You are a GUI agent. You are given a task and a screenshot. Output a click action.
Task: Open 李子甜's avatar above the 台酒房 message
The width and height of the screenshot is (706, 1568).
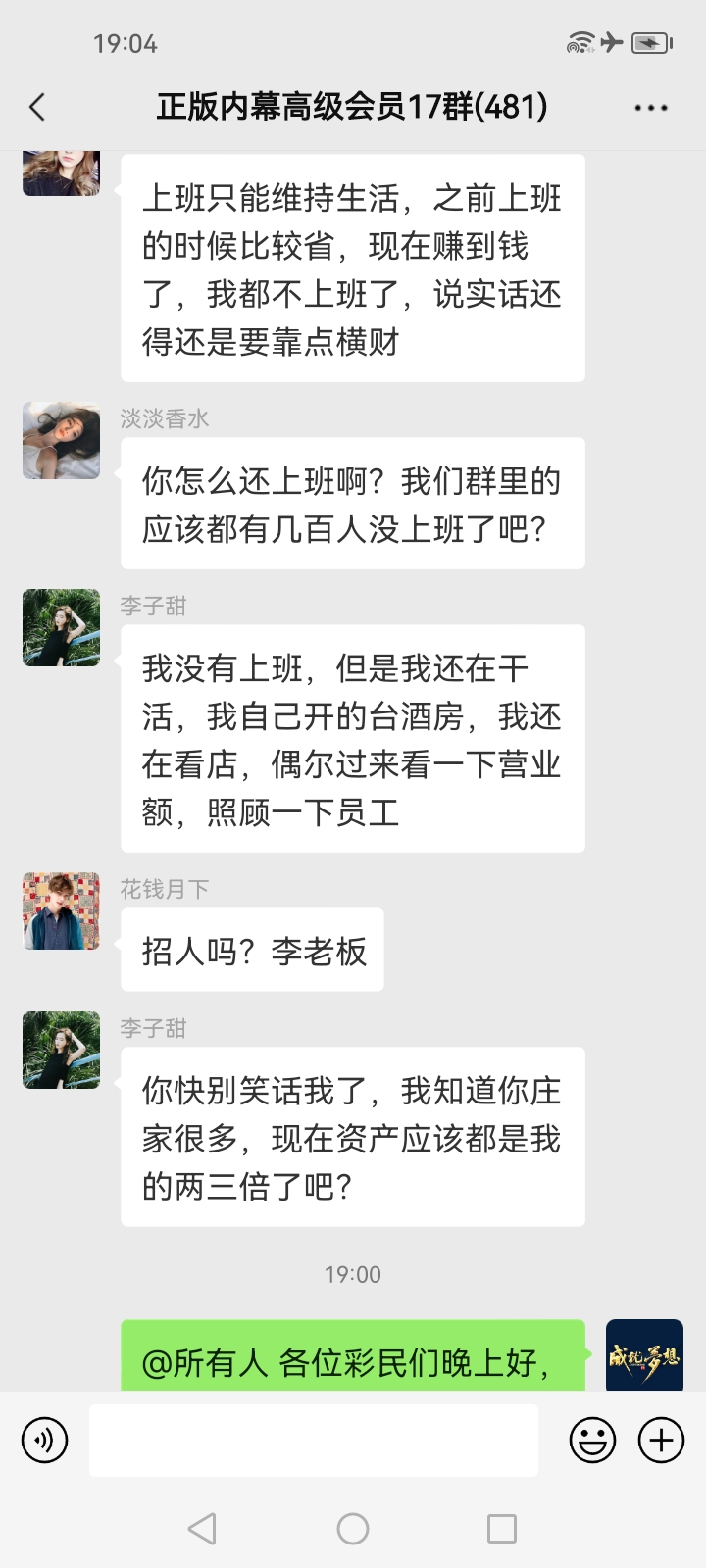pos(61,627)
